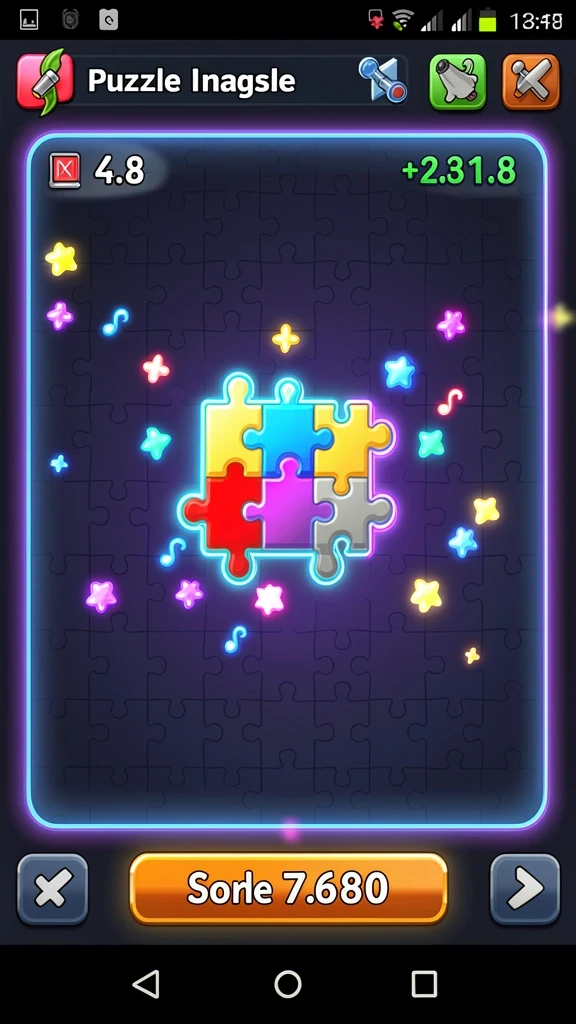The image size is (576, 1024).
Task: Tap the gray X button at bottom
Action: click(x=53, y=889)
